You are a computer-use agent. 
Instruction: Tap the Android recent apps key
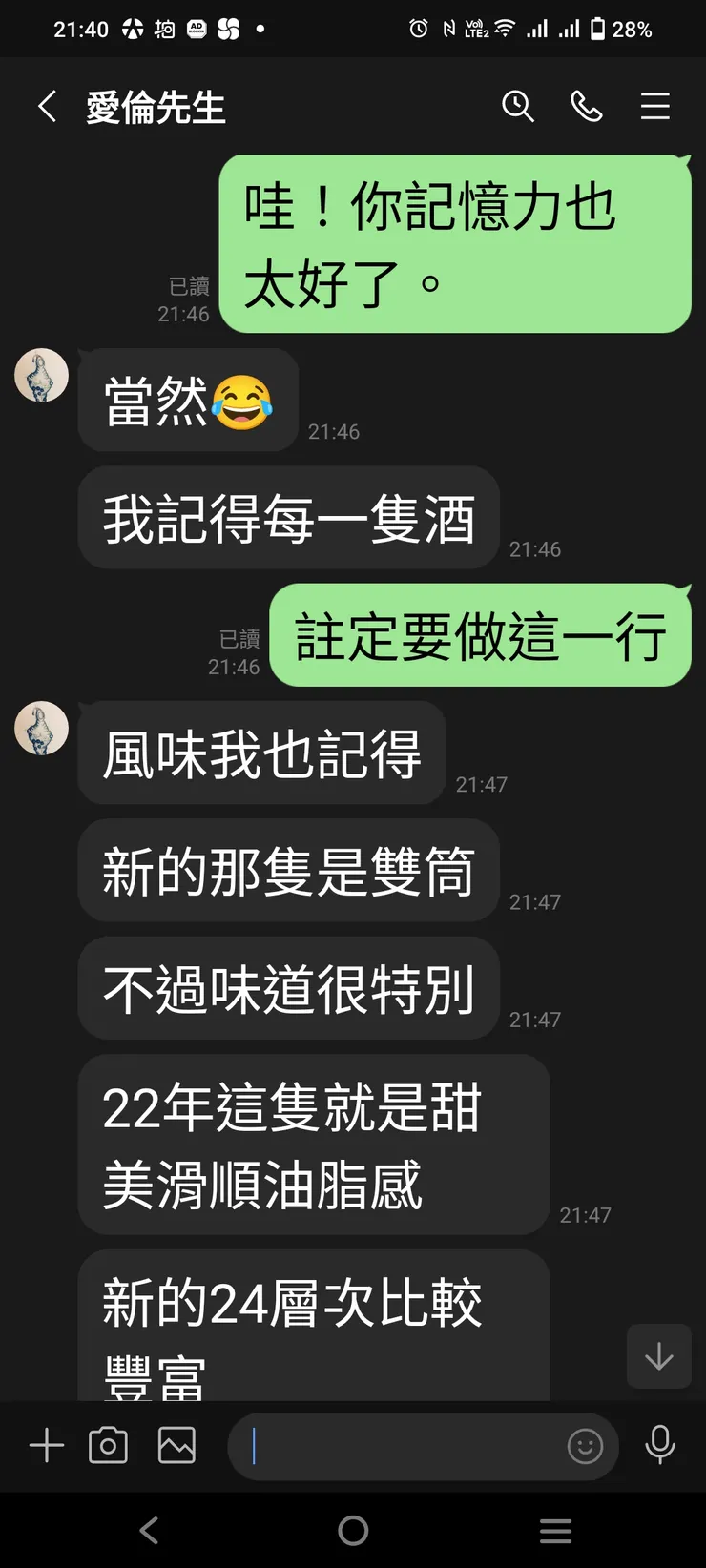[x=555, y=1530]
